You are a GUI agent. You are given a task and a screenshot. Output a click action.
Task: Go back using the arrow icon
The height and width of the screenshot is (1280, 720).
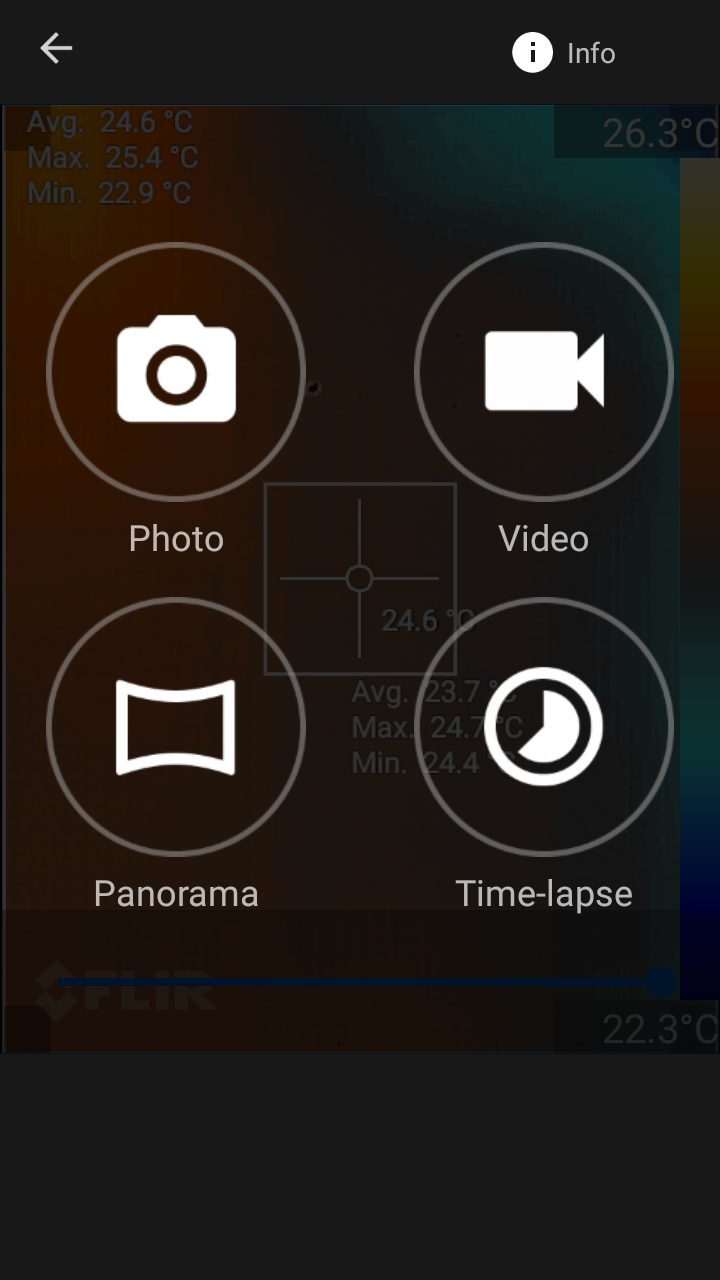click(x=56, y=48)
